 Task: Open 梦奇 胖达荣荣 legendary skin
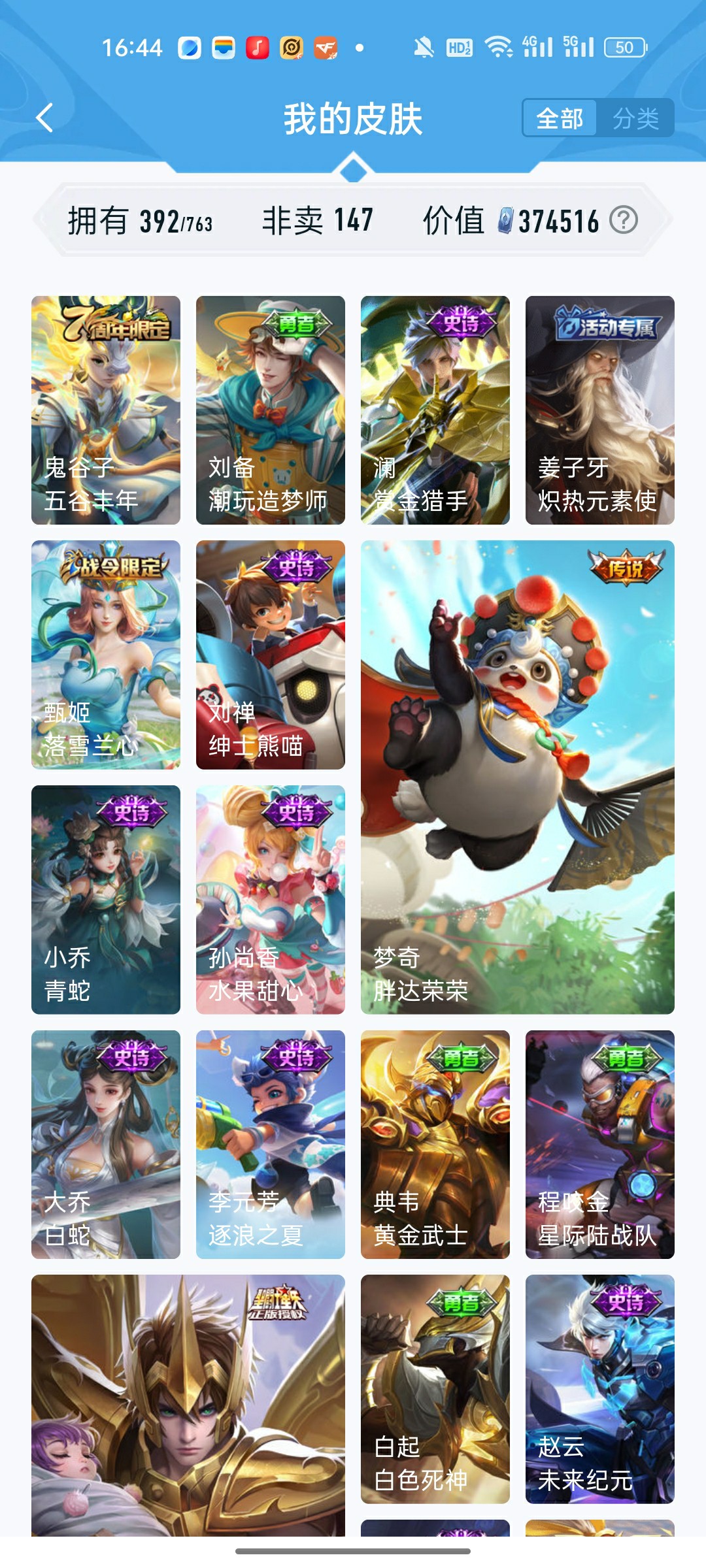coord(518,777)
